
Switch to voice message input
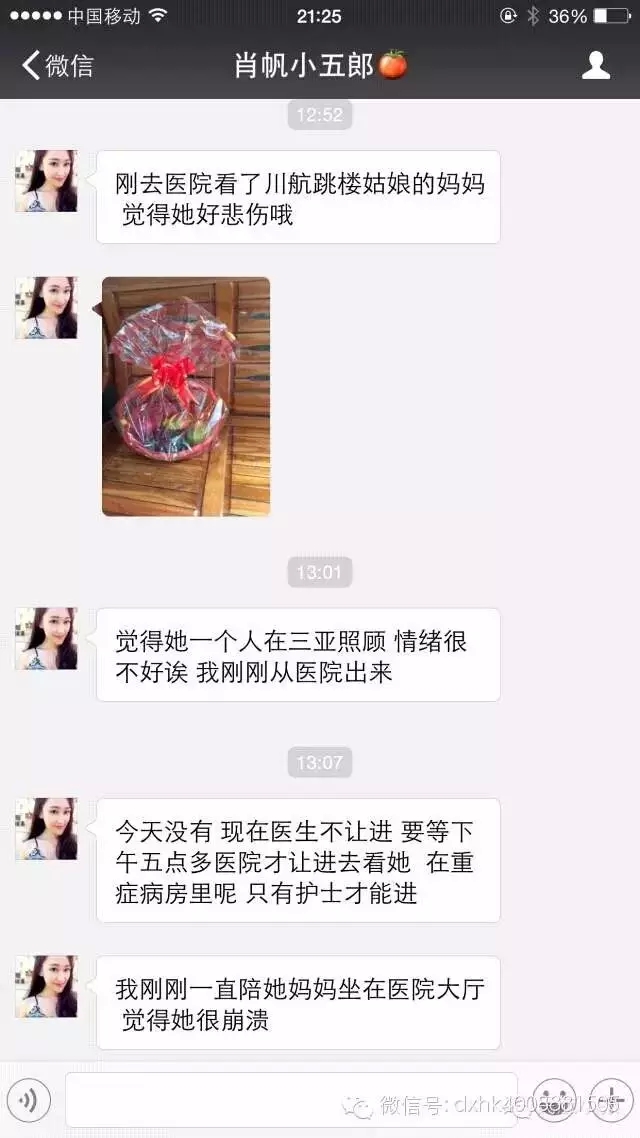[29, 1101]
